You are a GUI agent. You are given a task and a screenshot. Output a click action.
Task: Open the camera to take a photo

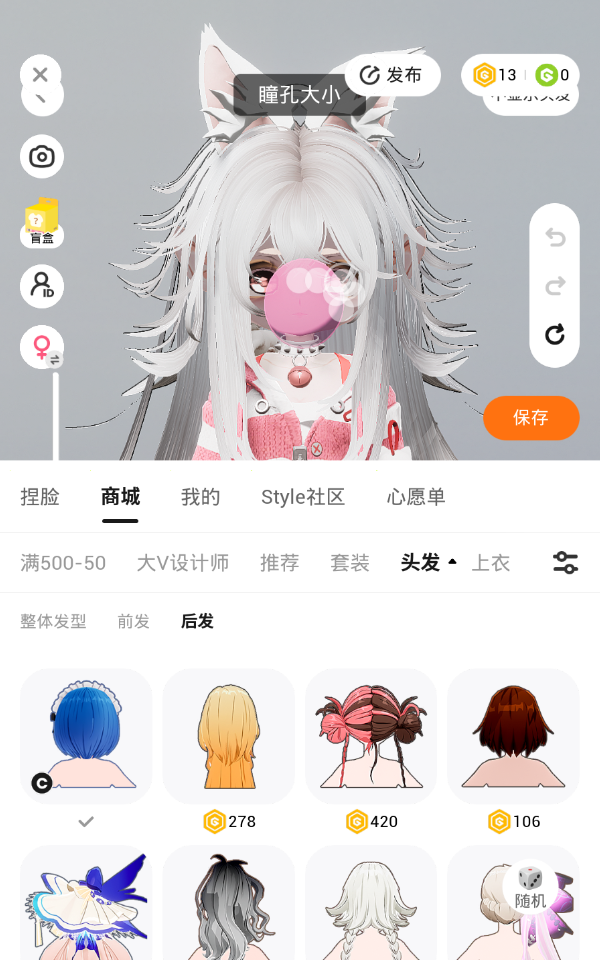point(42,157)
